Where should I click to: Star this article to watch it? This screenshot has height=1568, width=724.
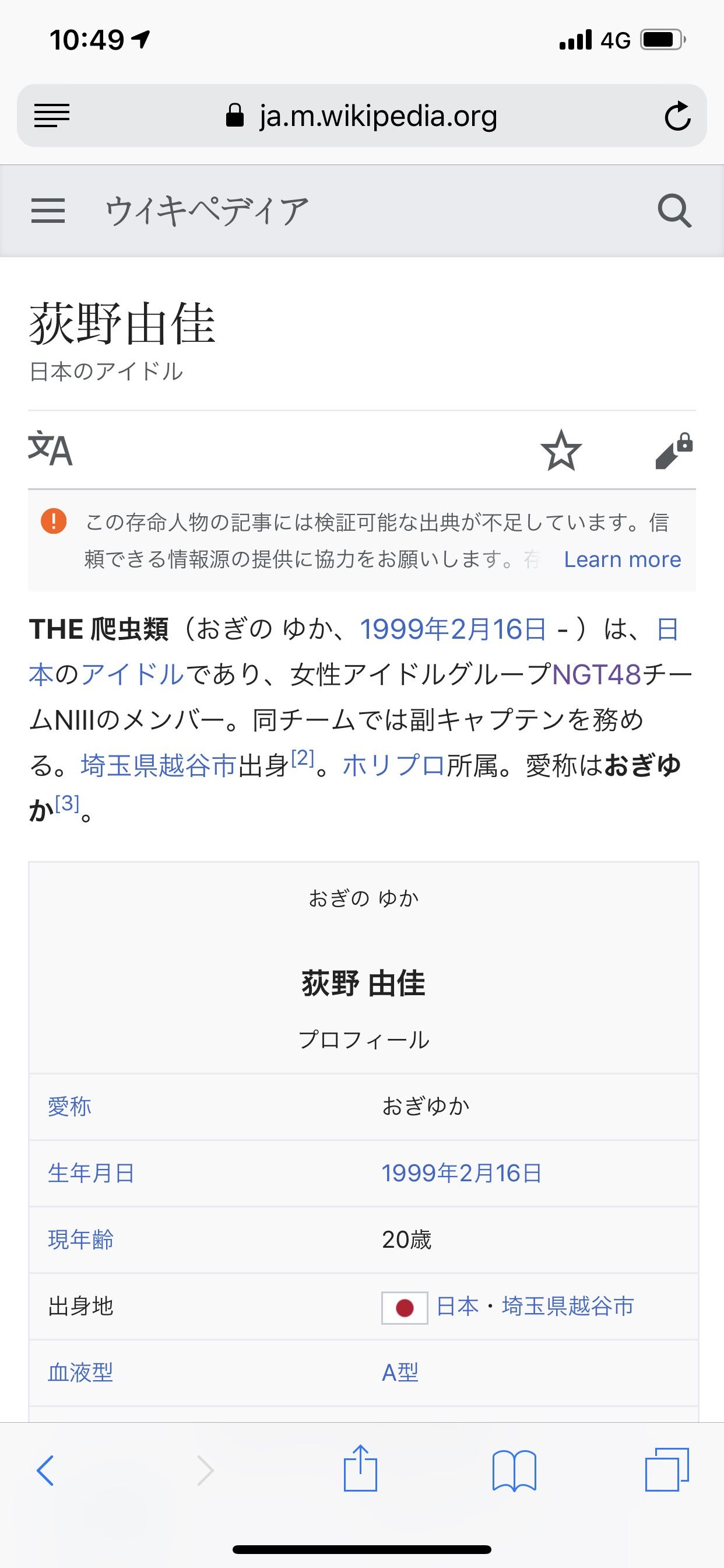tap(563, 450)
